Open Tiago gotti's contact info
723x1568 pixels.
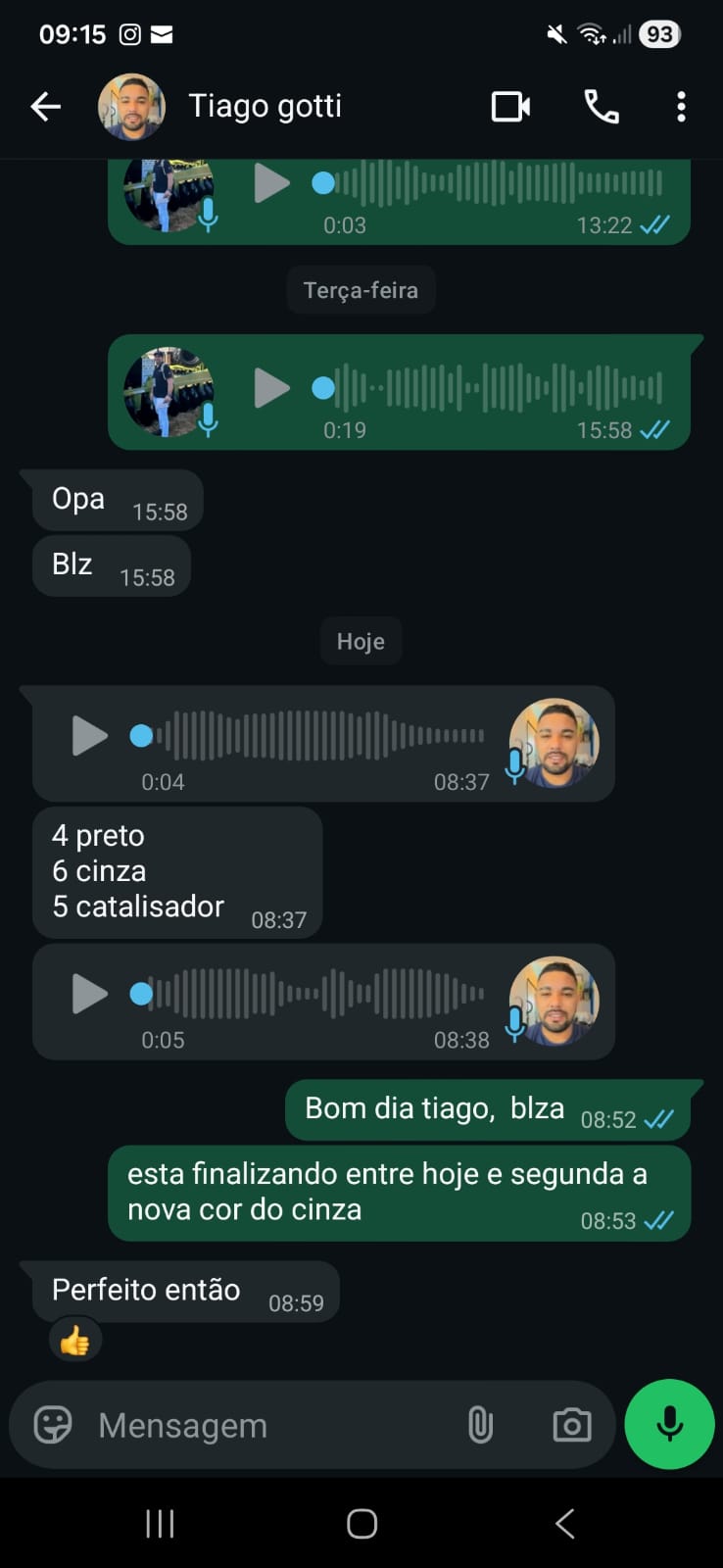265,106
